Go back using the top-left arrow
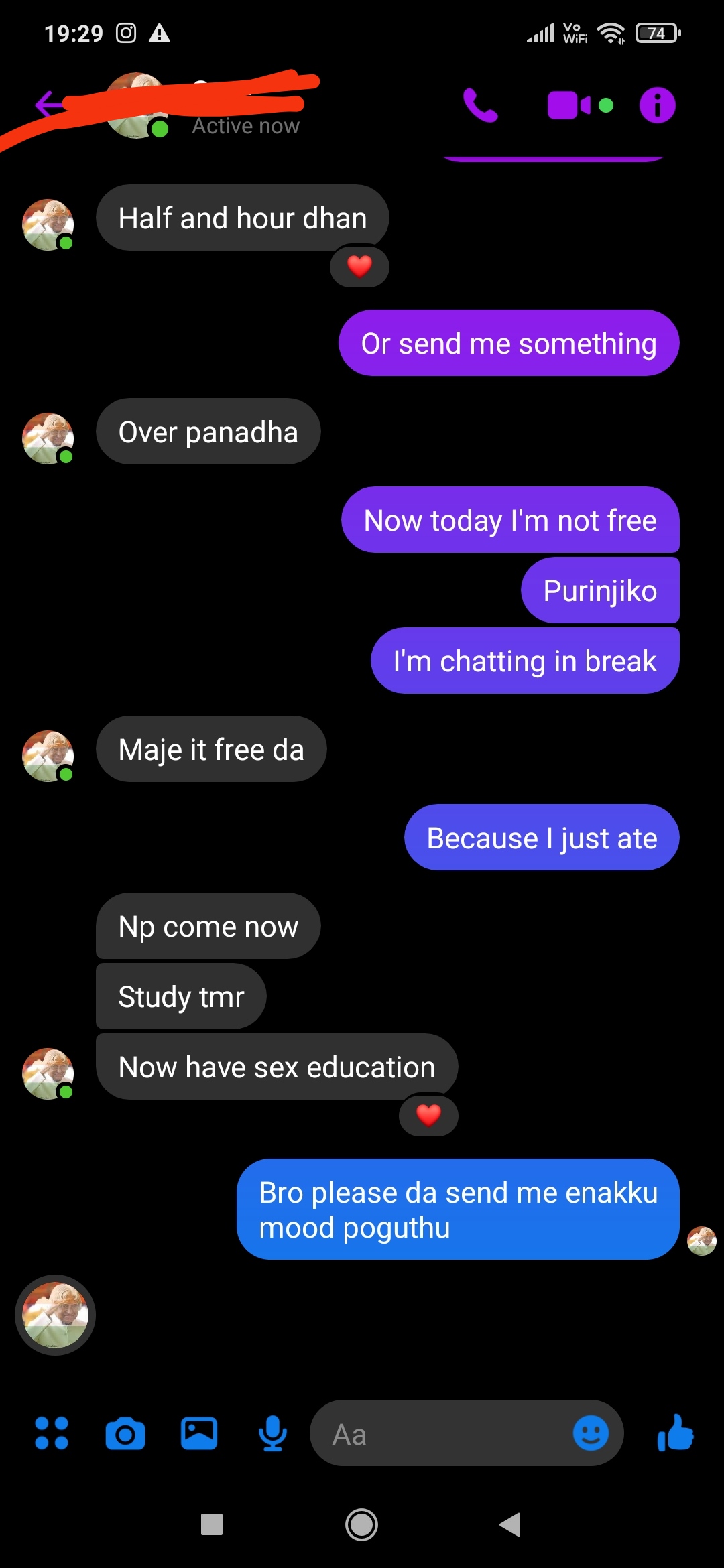Image resolution: width=724 pixels, height=1568 pixels. pyautogui.click(x=50, y=105)
